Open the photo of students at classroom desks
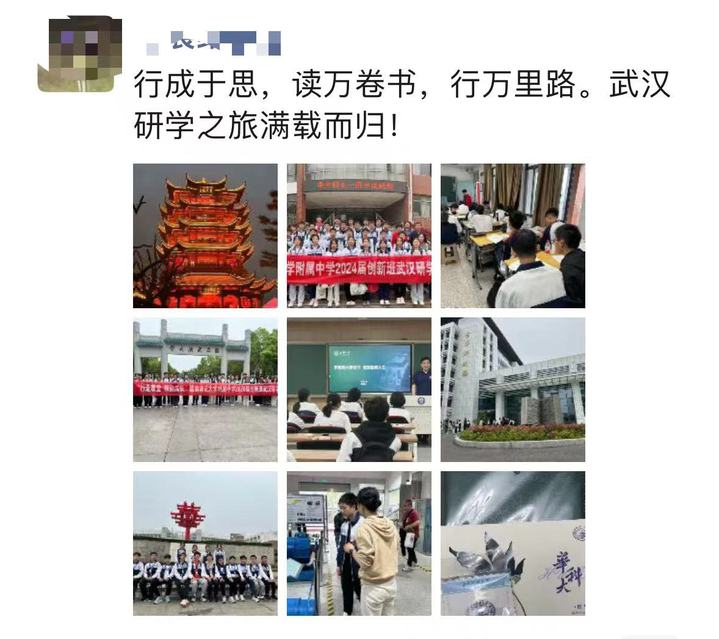The width and height of the screenshot is (719, 639). pos(513,235)
